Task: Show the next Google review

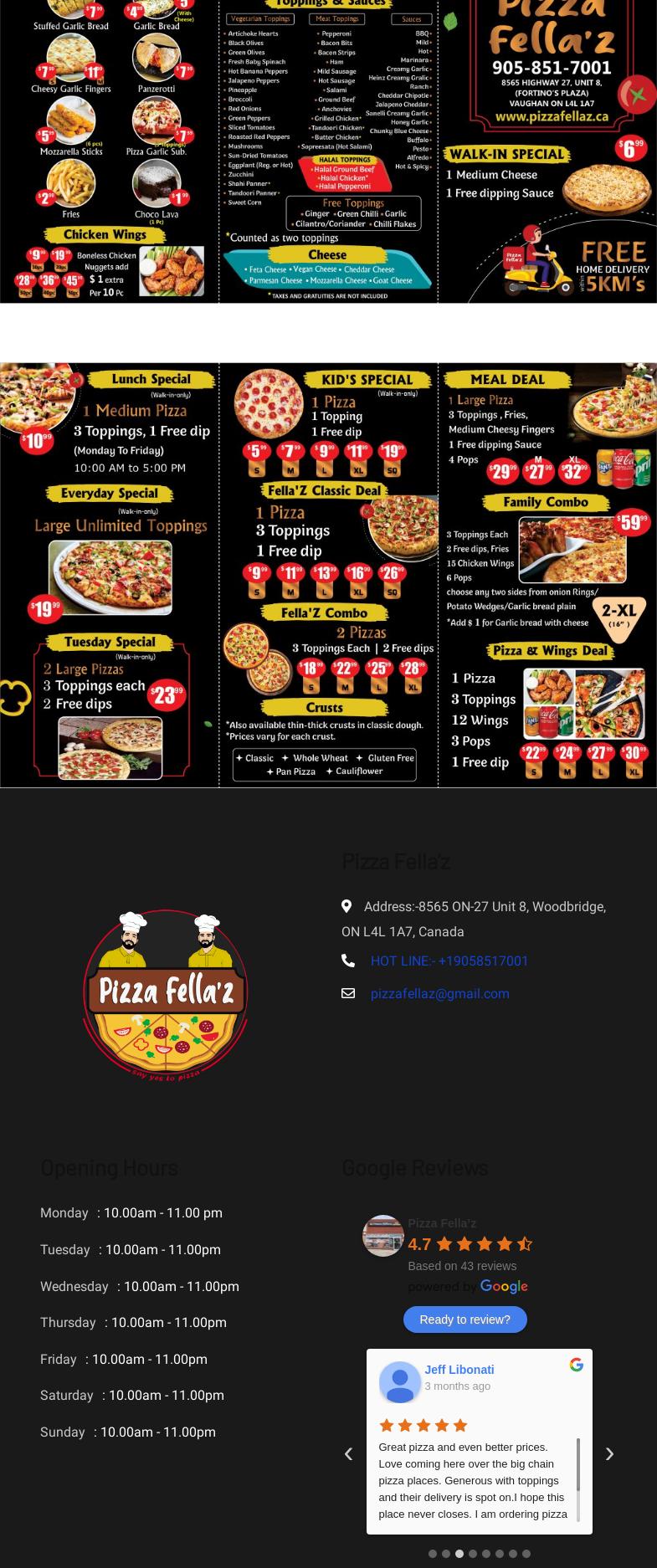Action: point(609,1454)
